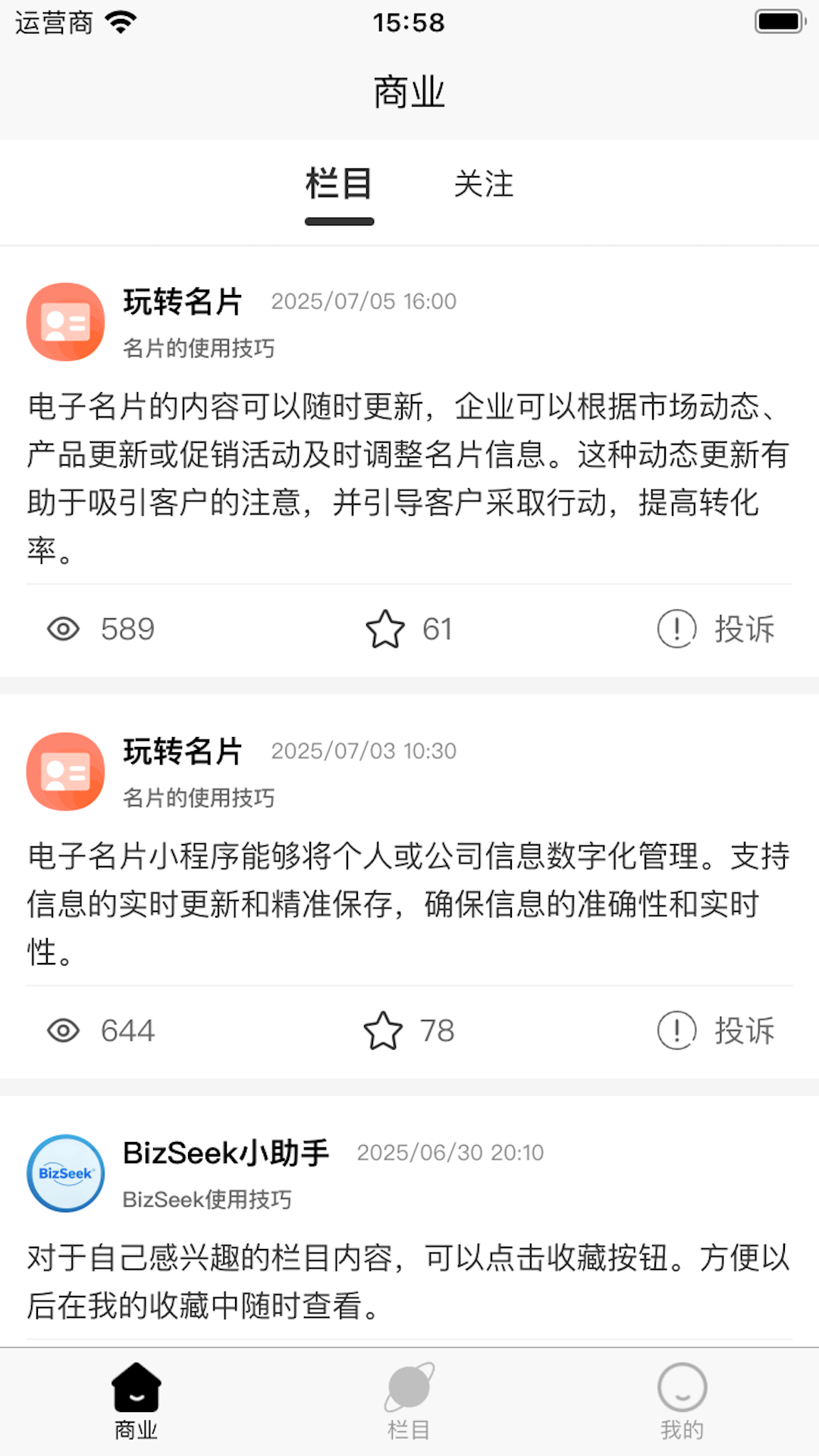
Task: Select the 栏目 tab at the top
Action: click(x=338, y=185)
